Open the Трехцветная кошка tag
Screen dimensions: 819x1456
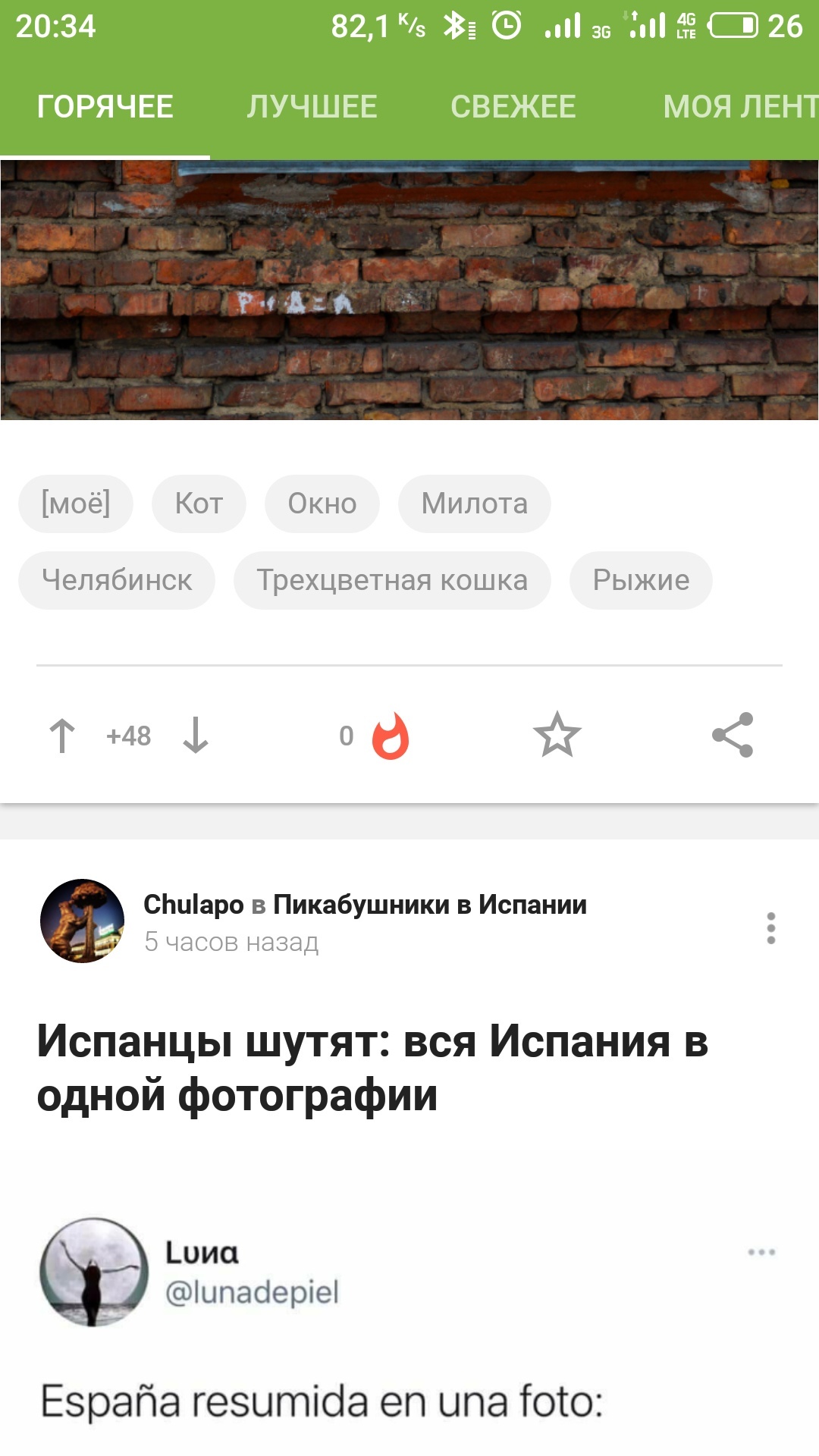coord(392,580)
